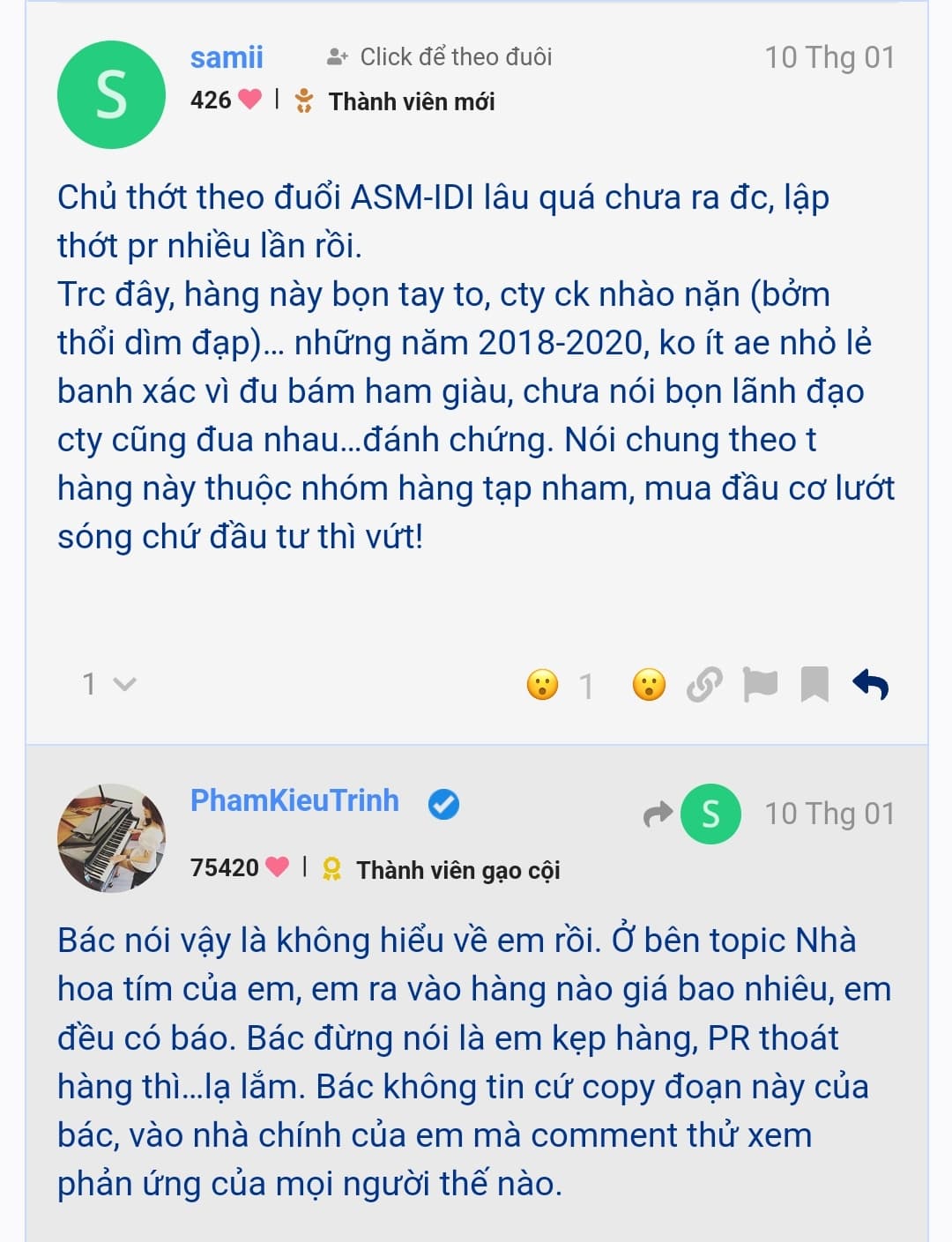The height and width of the screenshot is (1242, 952).
Task: Tap samii's green avatar
Action: pos(111,94)
